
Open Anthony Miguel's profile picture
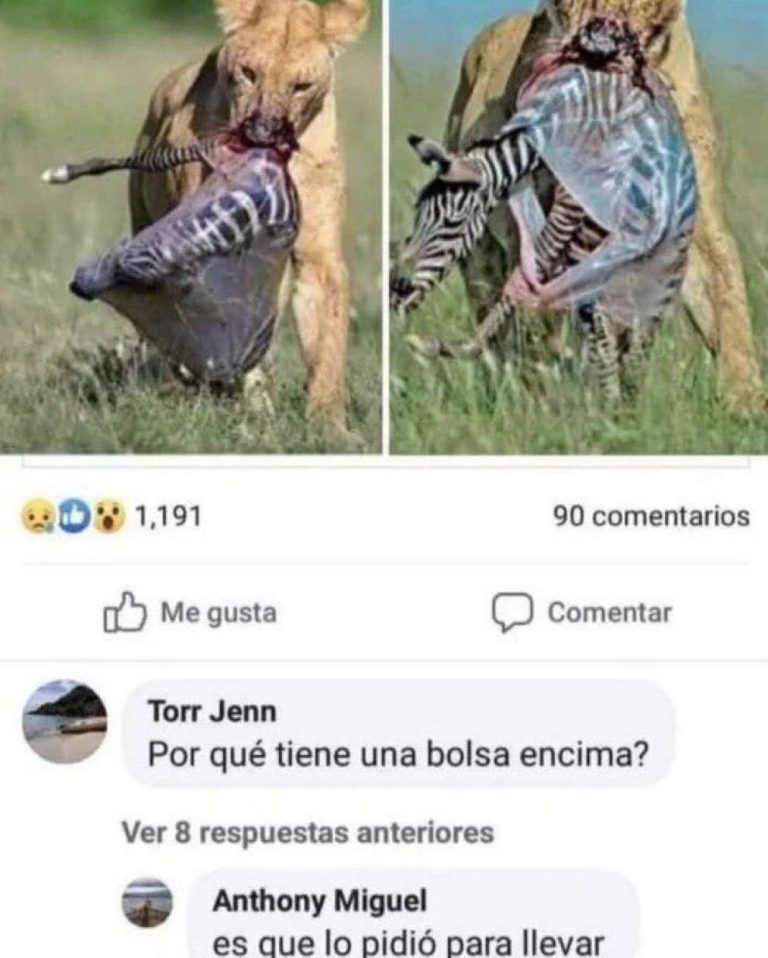147,903
